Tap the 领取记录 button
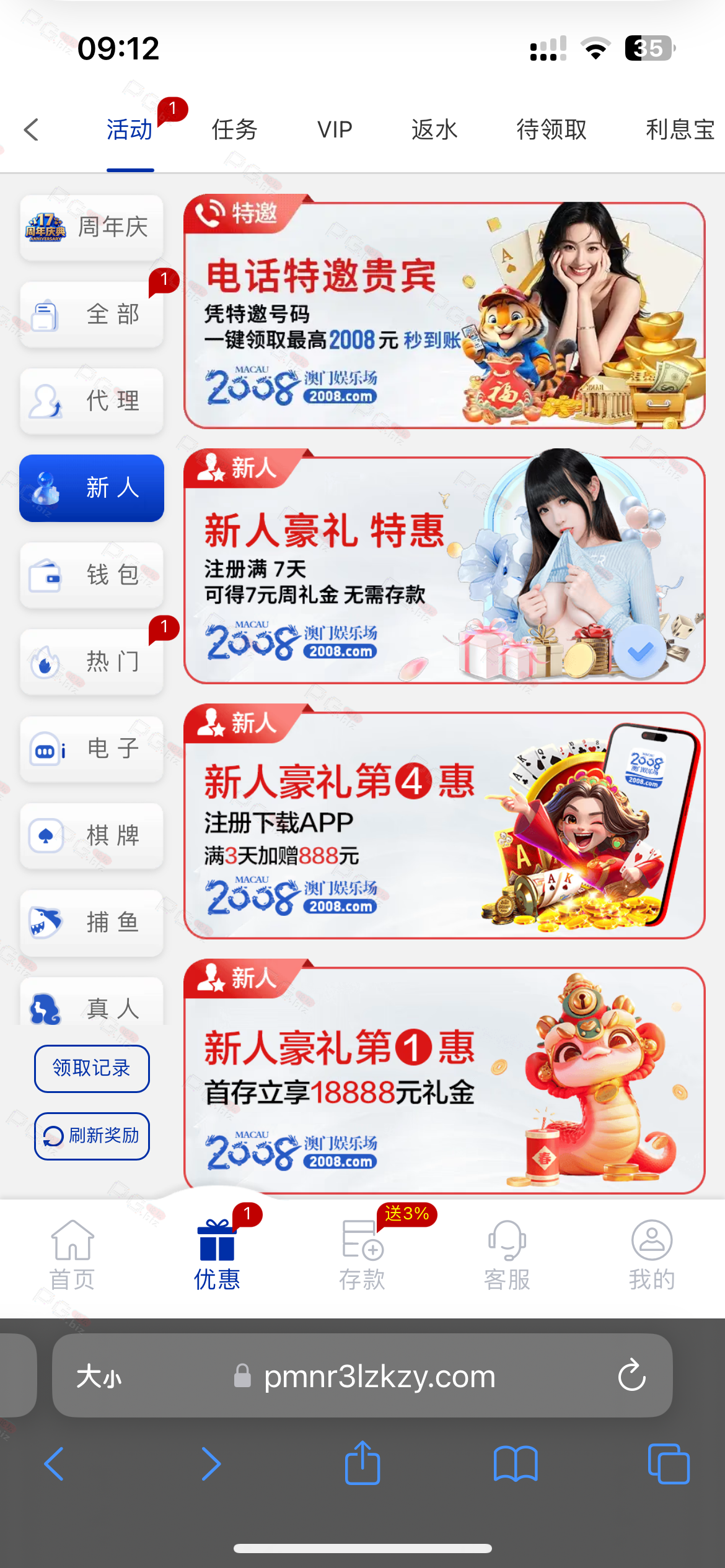The image size is (725, 1568). coord(92,1068)
